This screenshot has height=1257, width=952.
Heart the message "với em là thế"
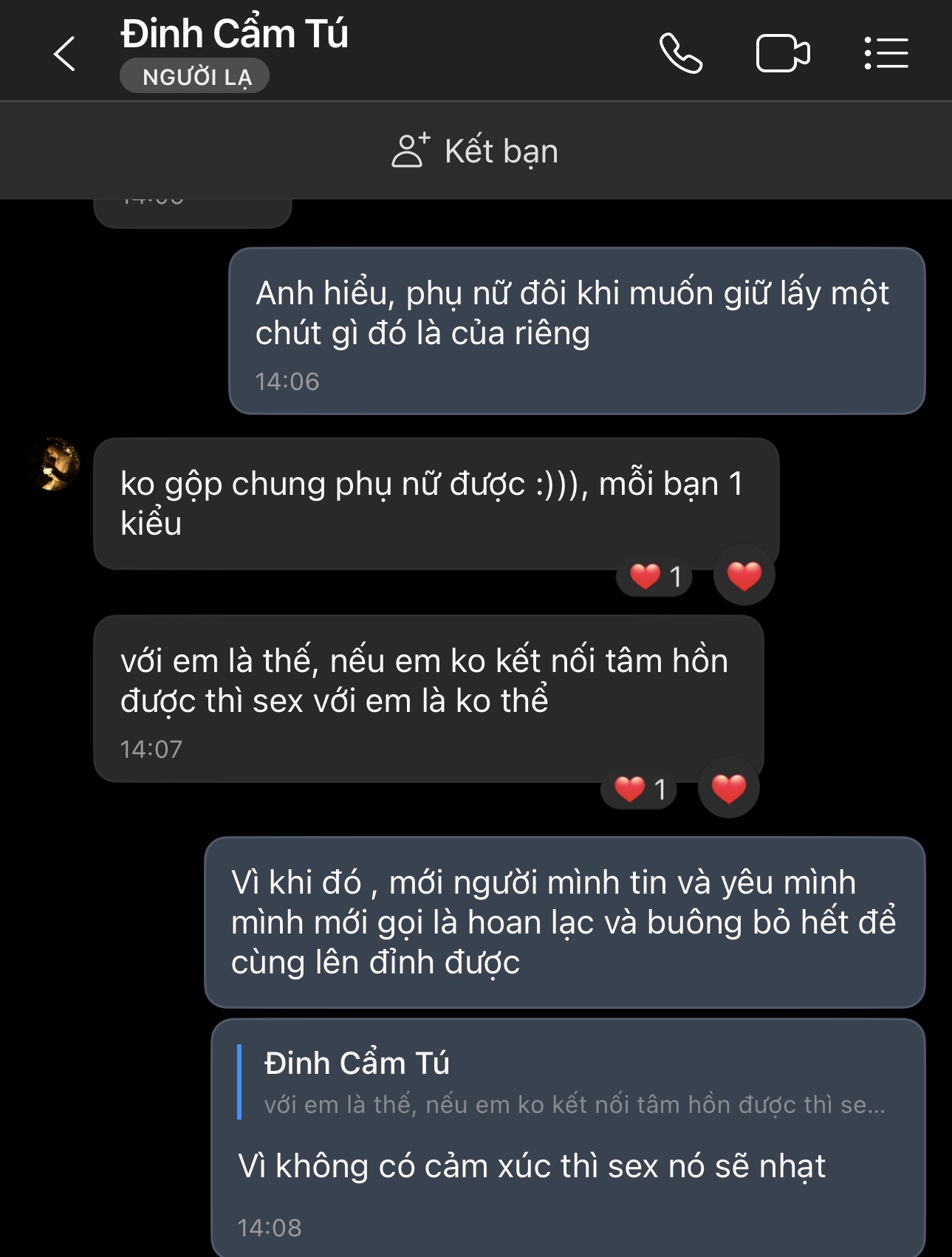tap(728, 789)
